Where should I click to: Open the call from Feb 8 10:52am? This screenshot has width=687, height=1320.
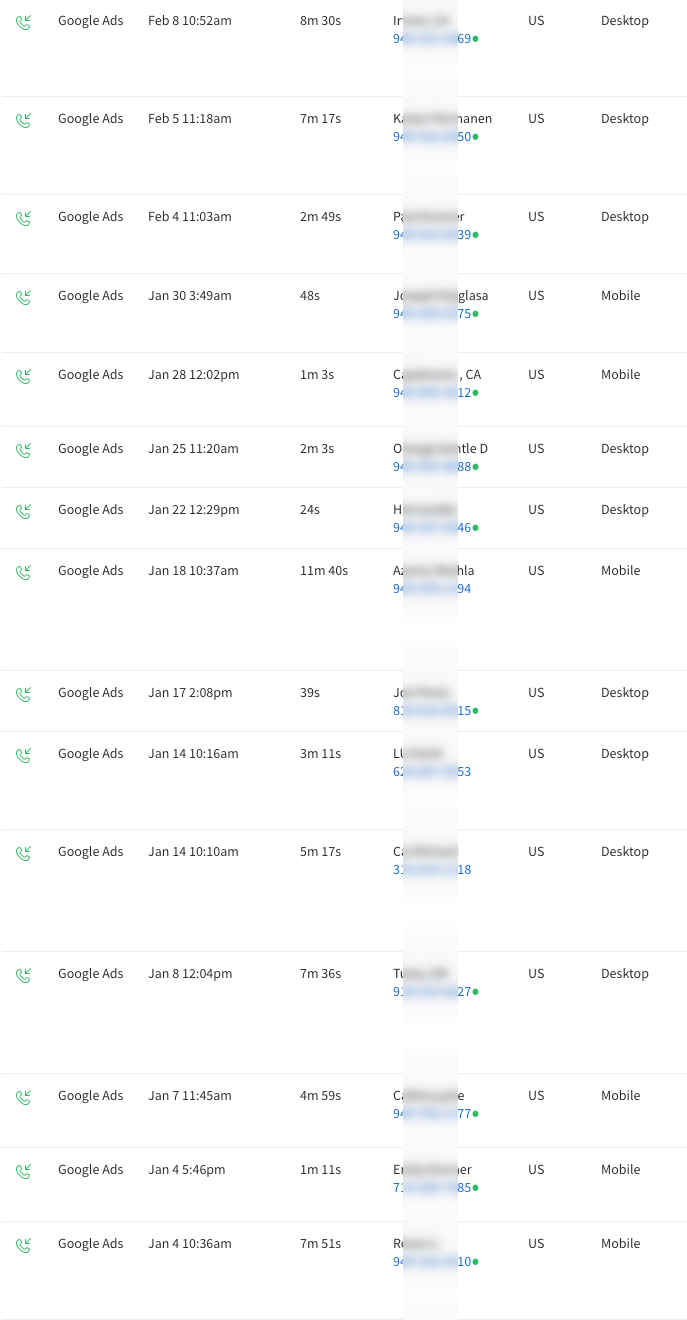point(343,48)
